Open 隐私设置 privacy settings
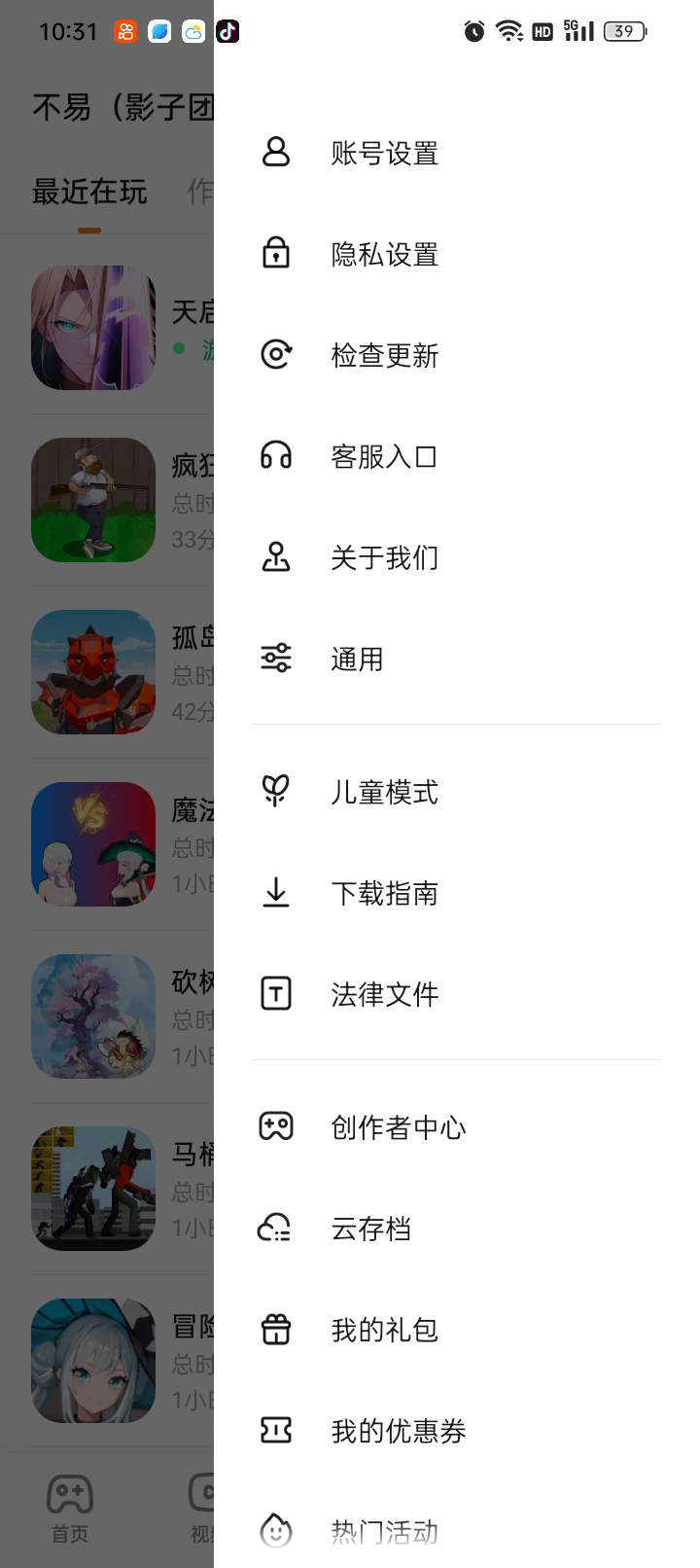Viewport: 700px width, 1568px height. pos(384,254)
